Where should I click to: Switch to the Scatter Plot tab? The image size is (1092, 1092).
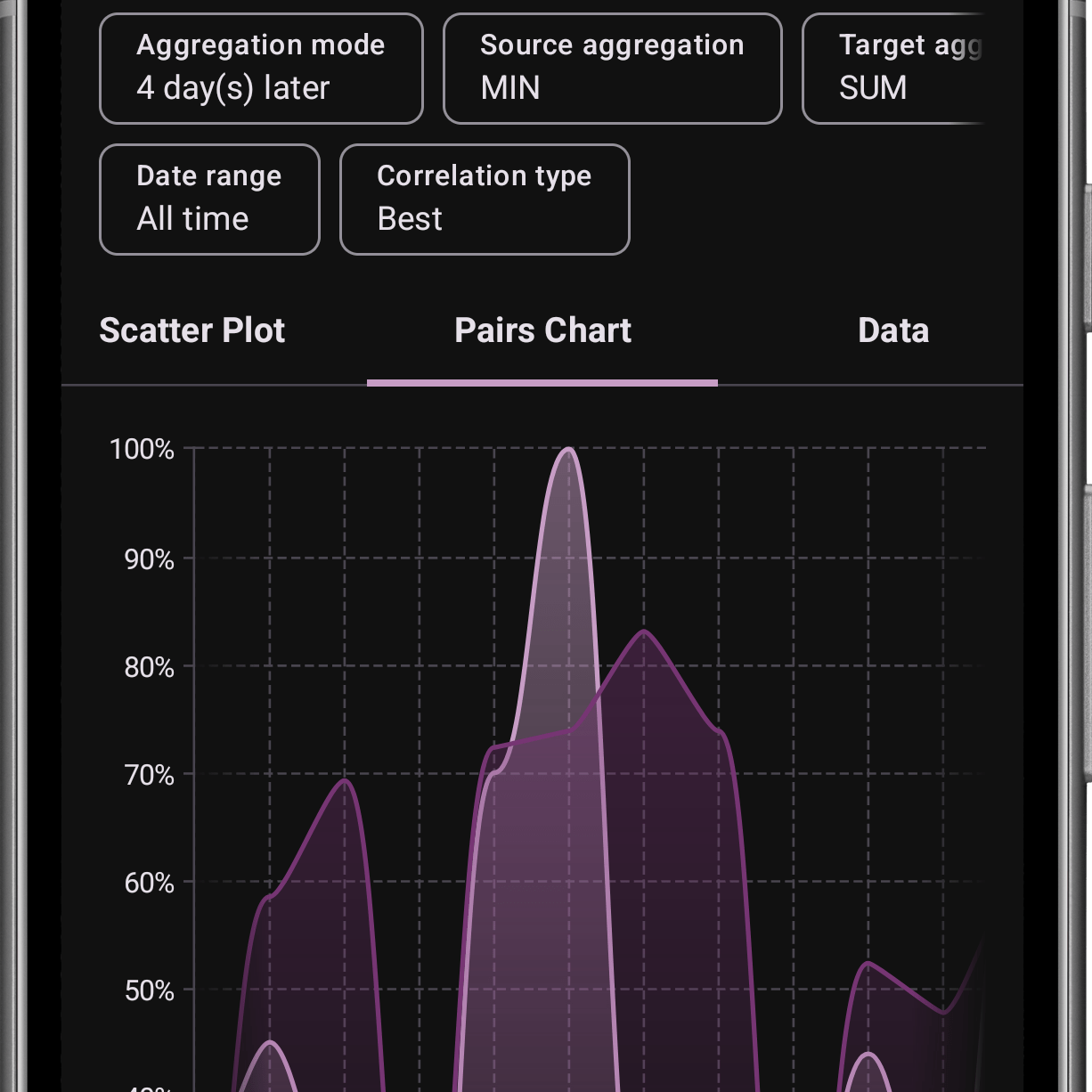point(192,330)
